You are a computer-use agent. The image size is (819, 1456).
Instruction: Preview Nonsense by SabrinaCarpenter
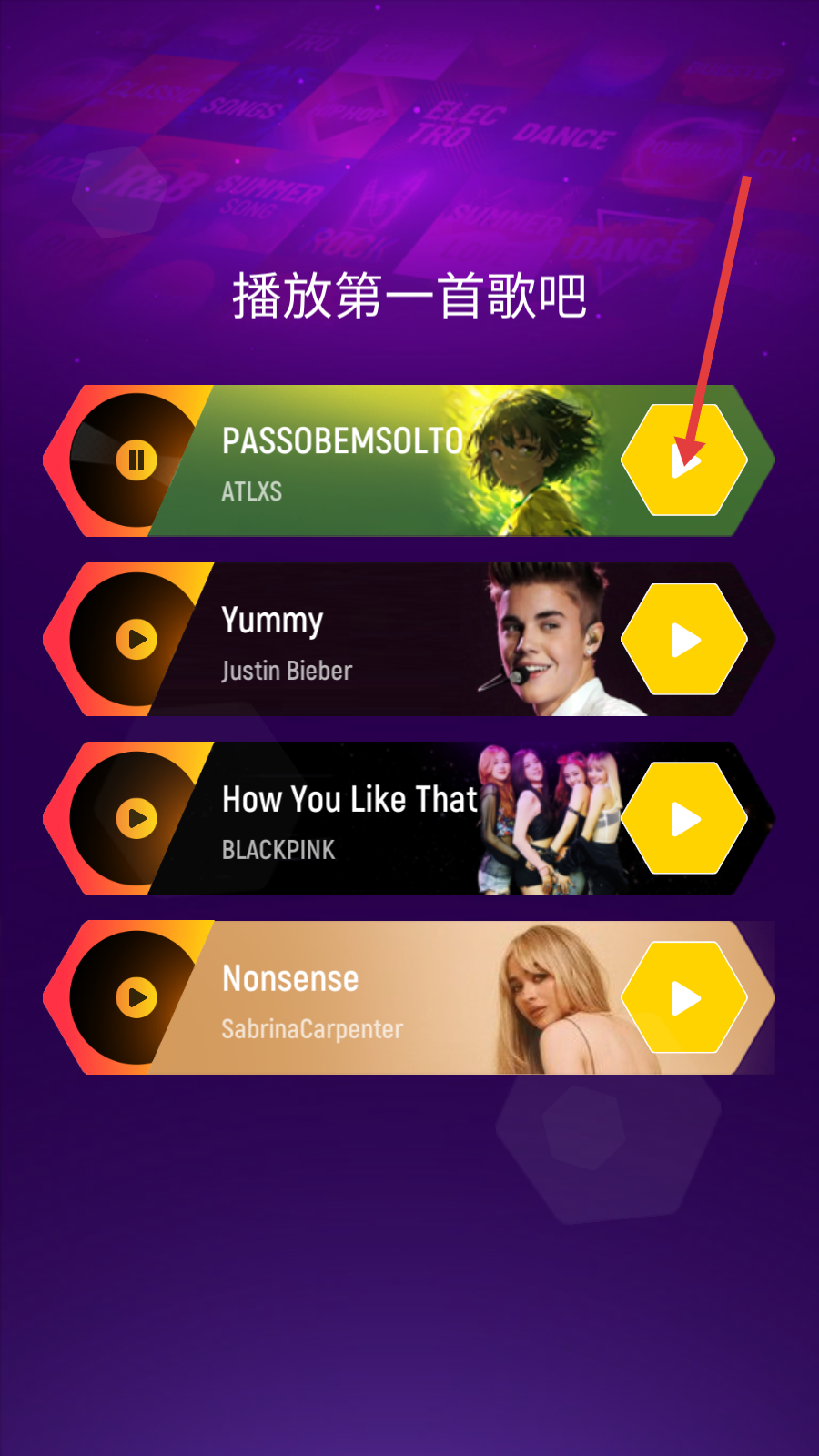pos(136,997)
